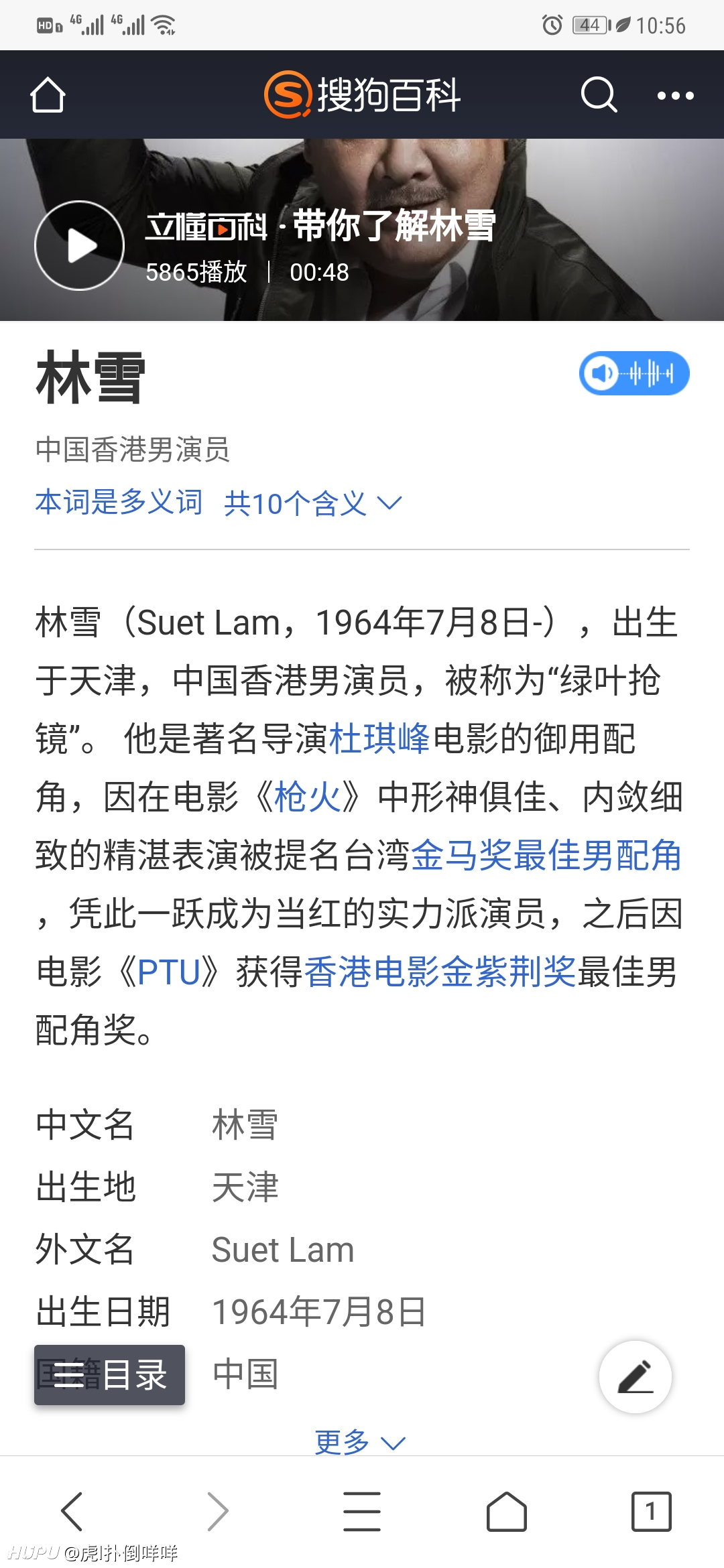This screenshot has width=724, height=1568.
Task: Go to Sogou Baike home icon
Action: 48,94
